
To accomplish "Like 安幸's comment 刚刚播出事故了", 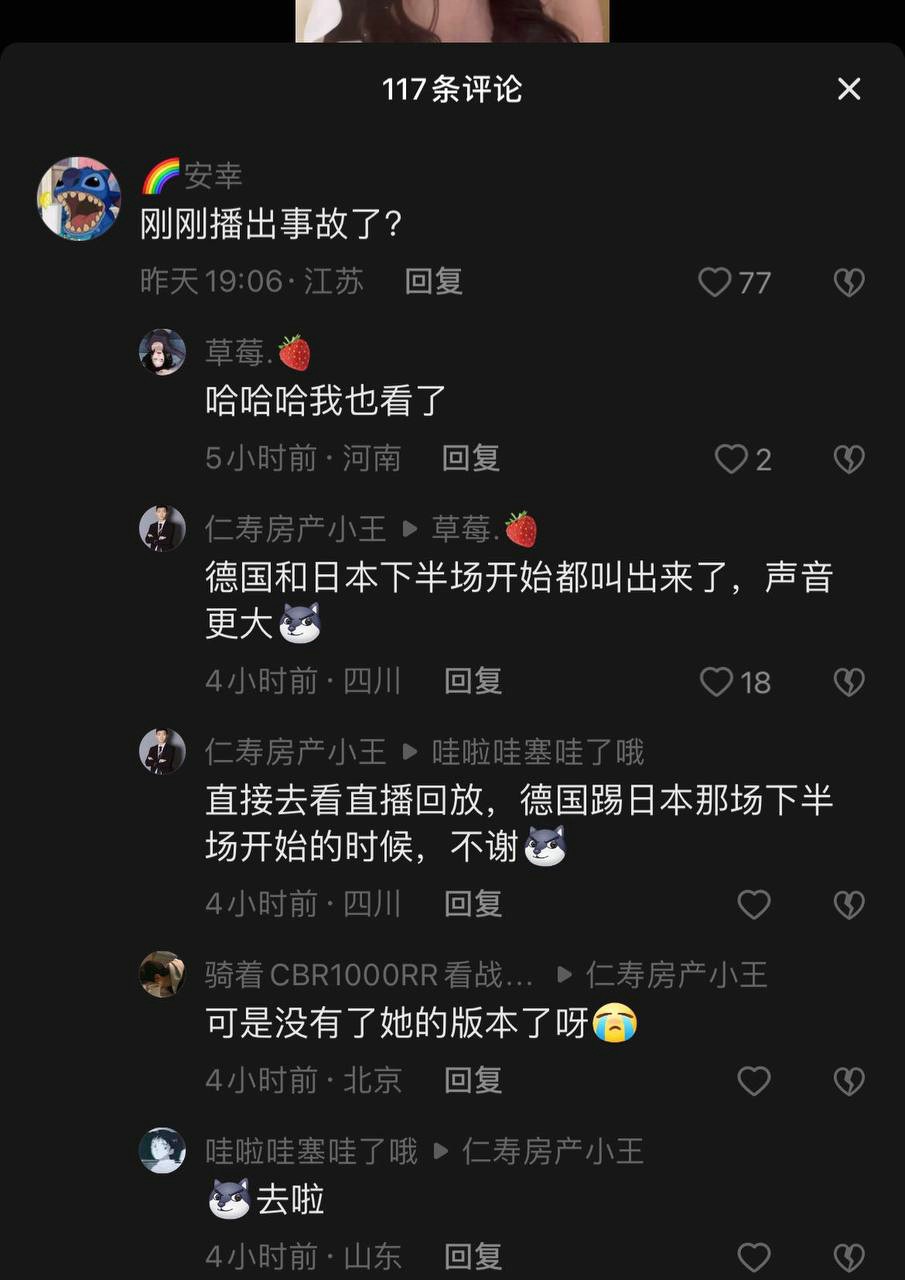I will 715,283.
